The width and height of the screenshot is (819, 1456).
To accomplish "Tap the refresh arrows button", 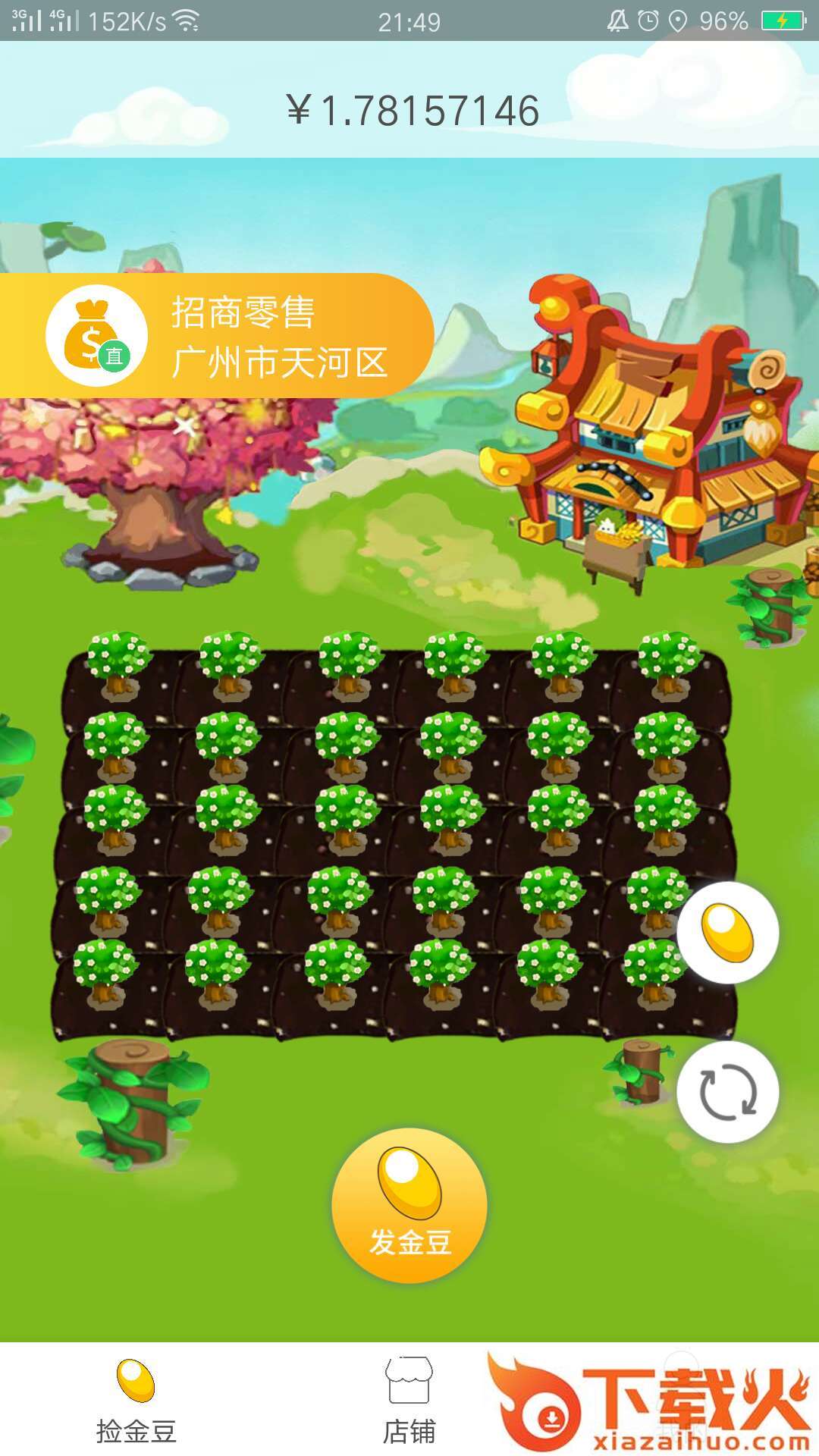I will point(727,1092).
